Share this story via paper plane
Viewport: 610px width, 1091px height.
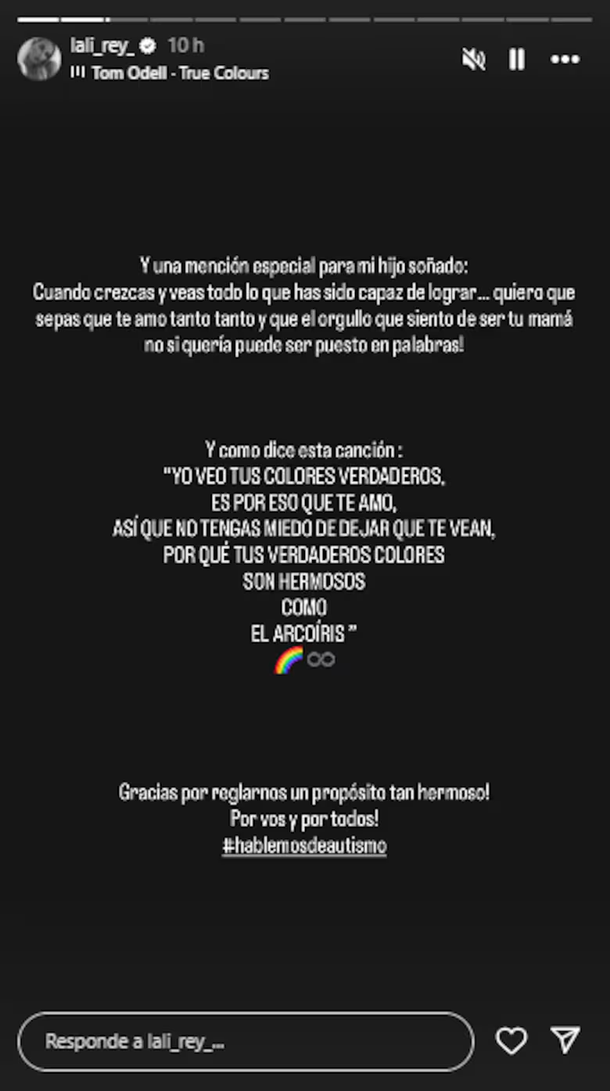[565, 1040]
